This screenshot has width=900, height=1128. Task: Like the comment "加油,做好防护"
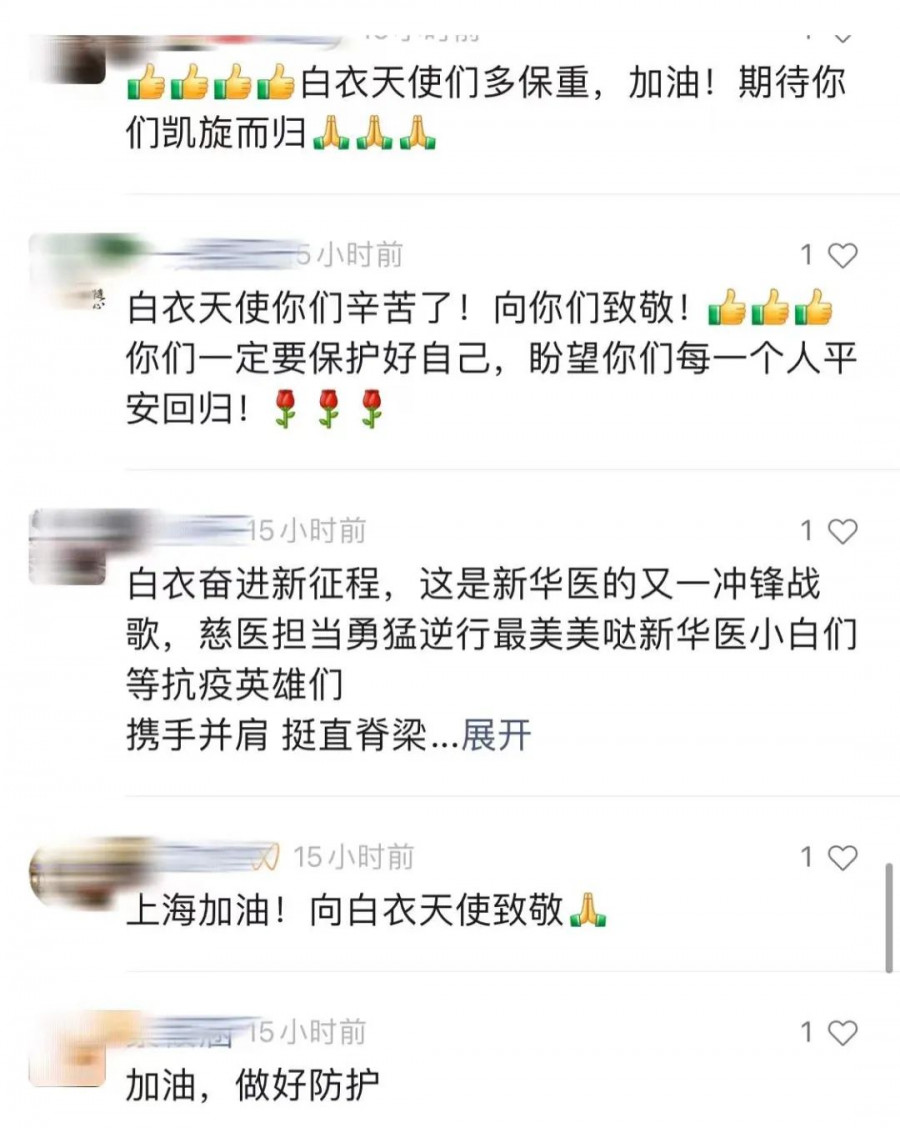(x=843, y=1032)
